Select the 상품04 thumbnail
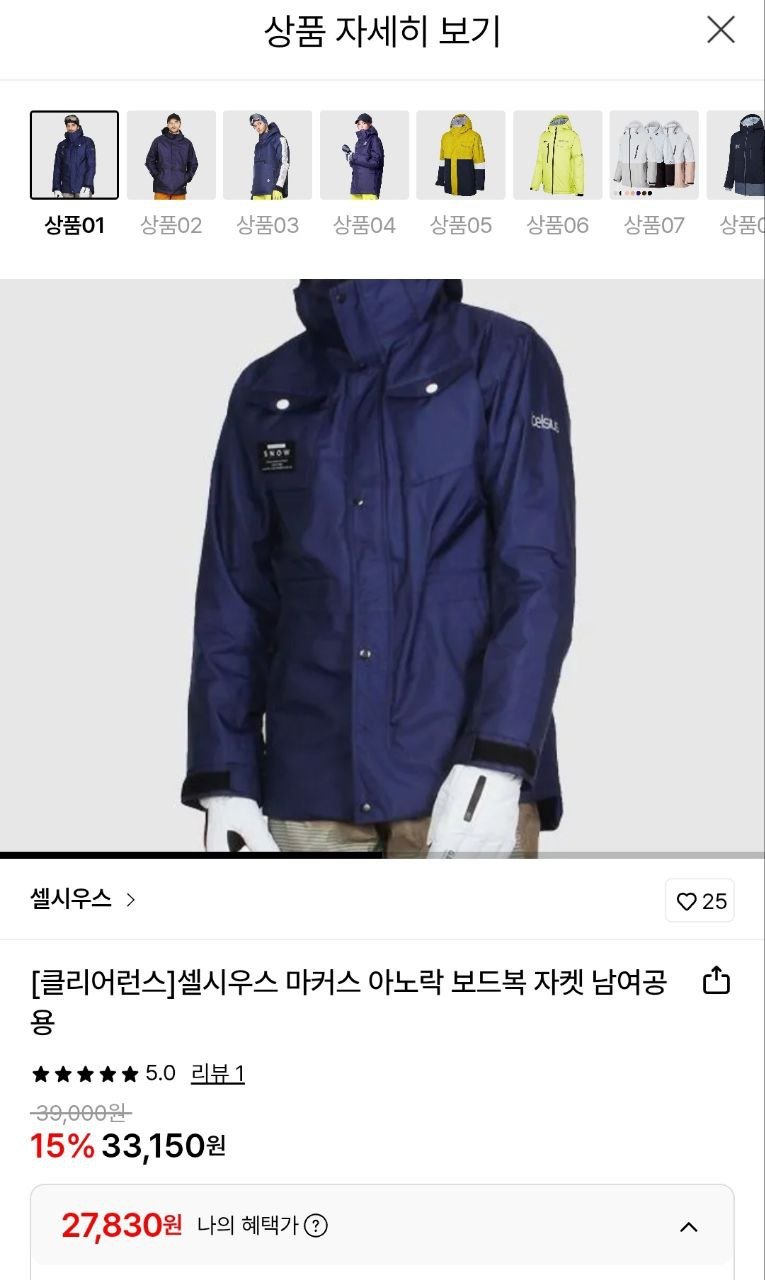This screenshot has width=765, height=1280. pyautogui.click(x=364, y=155)
